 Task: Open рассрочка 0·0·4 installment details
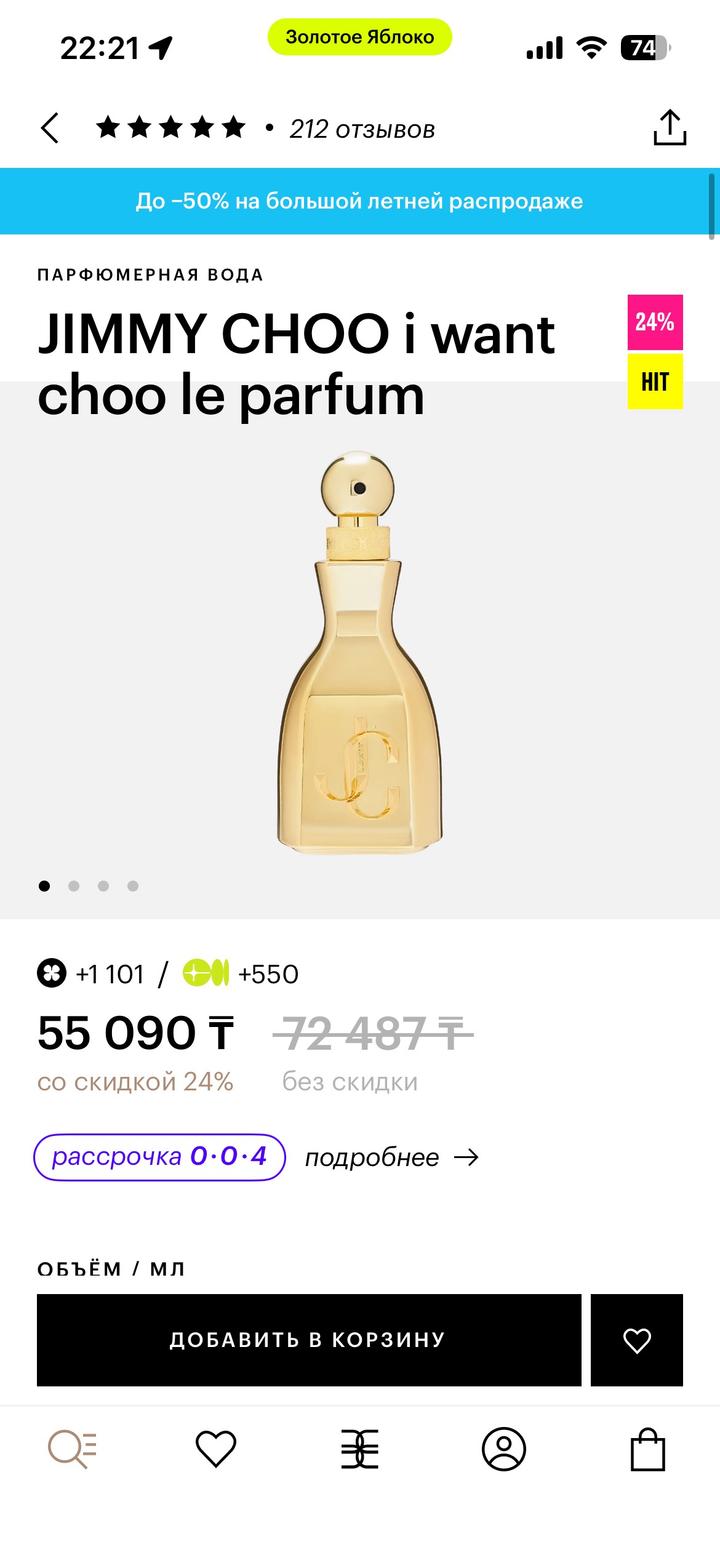pos(160,1157)
